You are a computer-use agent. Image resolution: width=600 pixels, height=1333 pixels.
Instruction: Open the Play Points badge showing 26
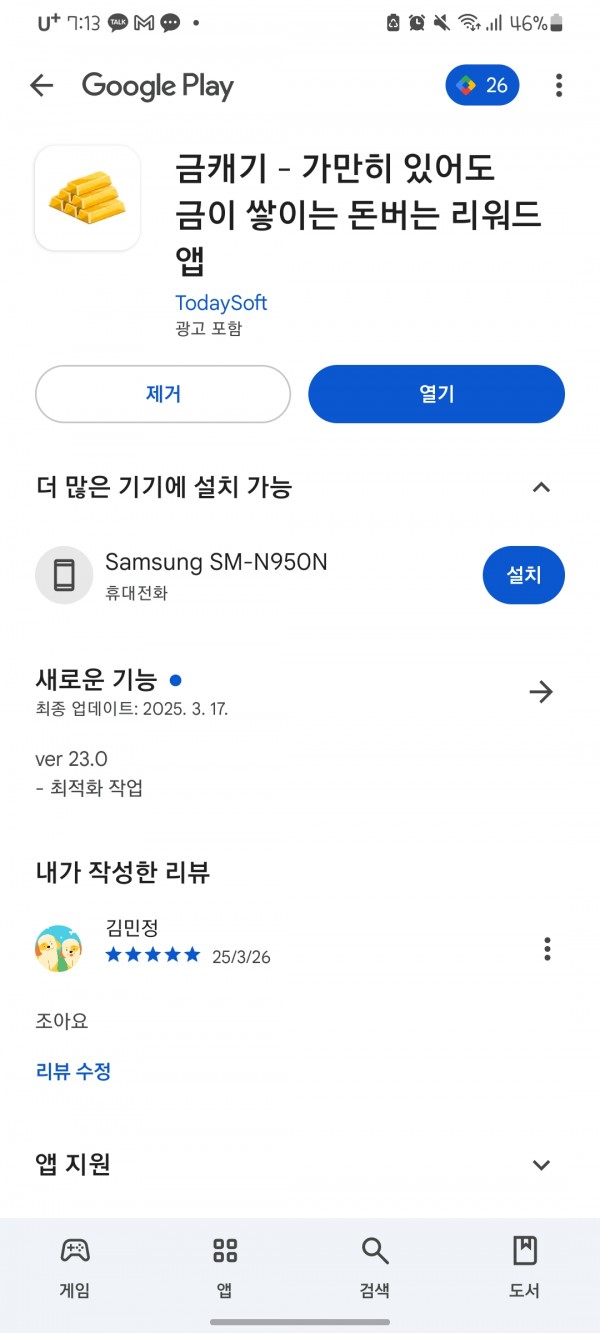[x=483, y=85]
